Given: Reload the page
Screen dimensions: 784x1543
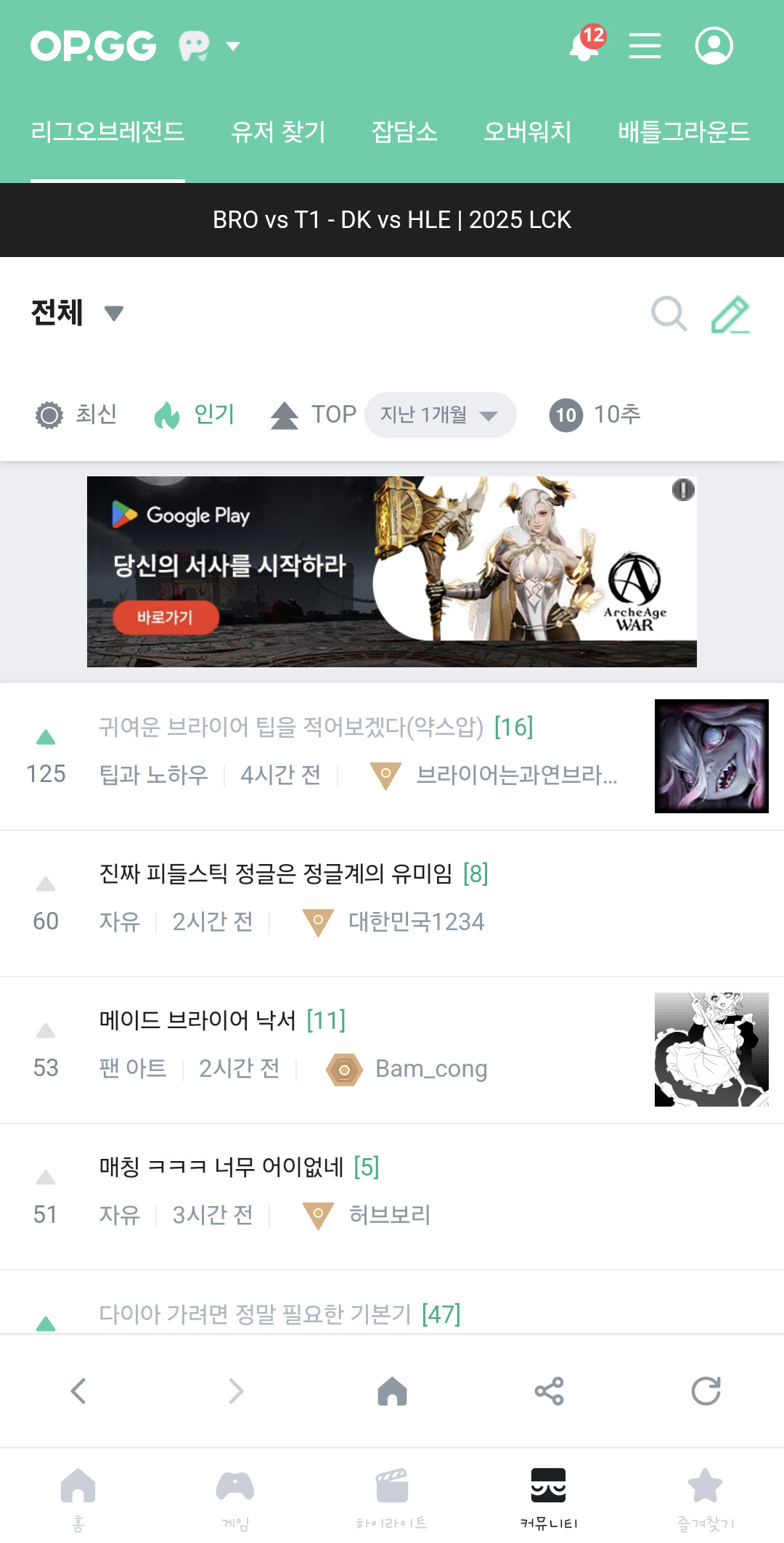Looking at the screenshot, I should coord(706,1391).
